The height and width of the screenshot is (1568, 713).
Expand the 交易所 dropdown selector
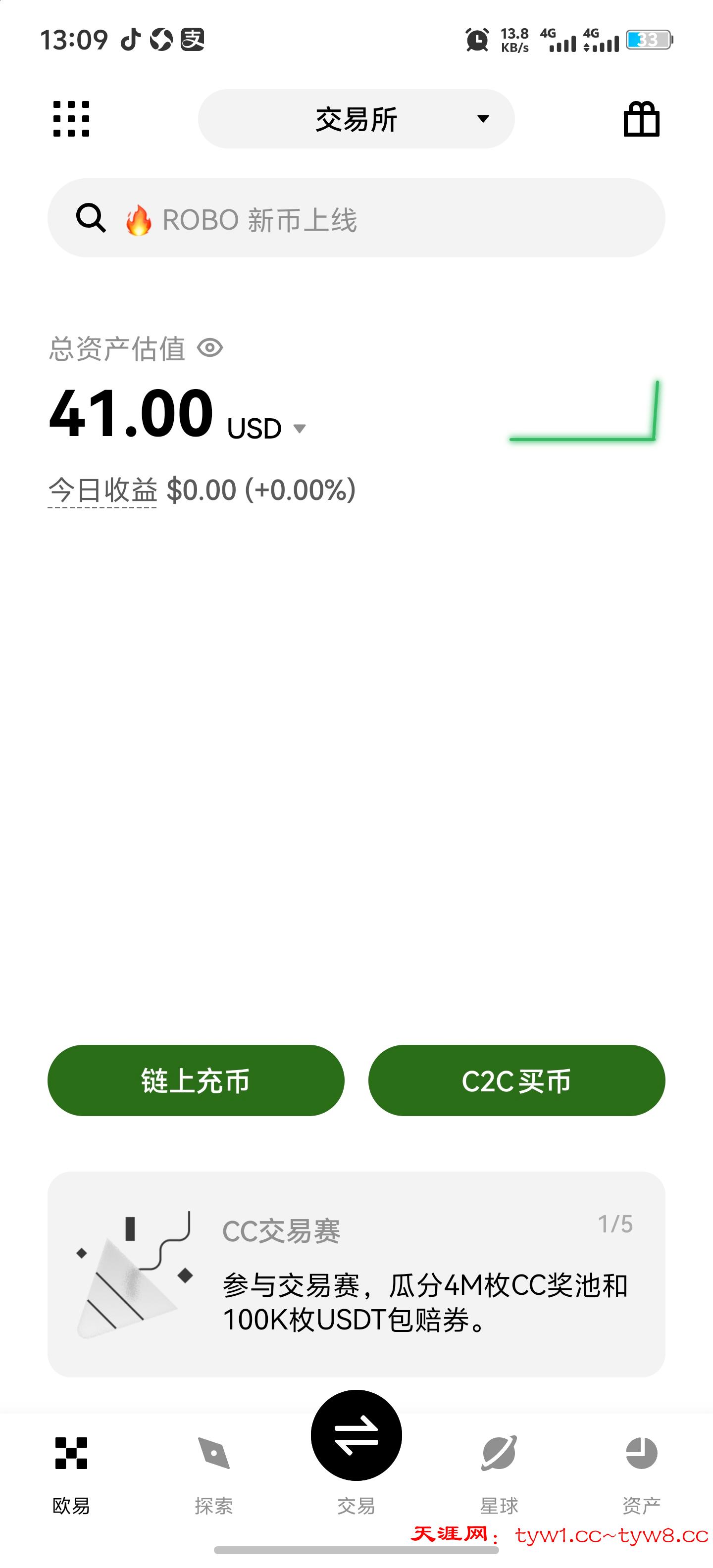click(x=356, y=119)
